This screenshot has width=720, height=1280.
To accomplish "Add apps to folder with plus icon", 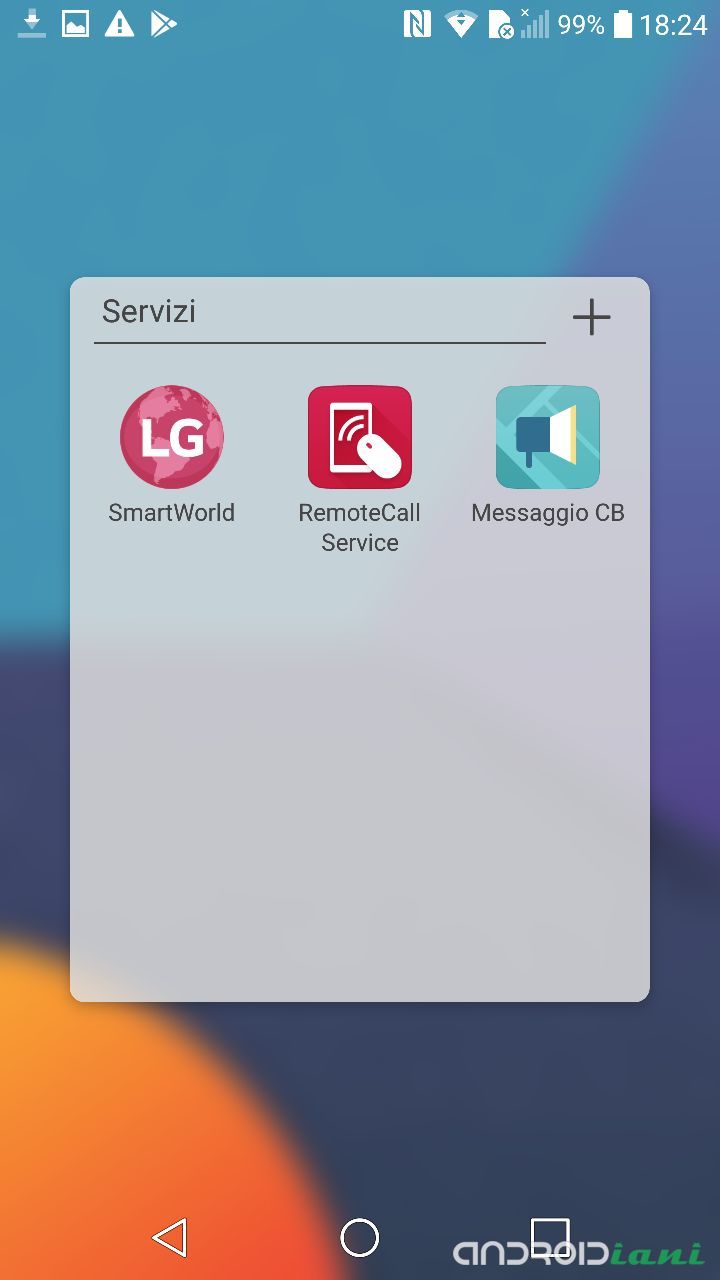I will click(591, 318).
